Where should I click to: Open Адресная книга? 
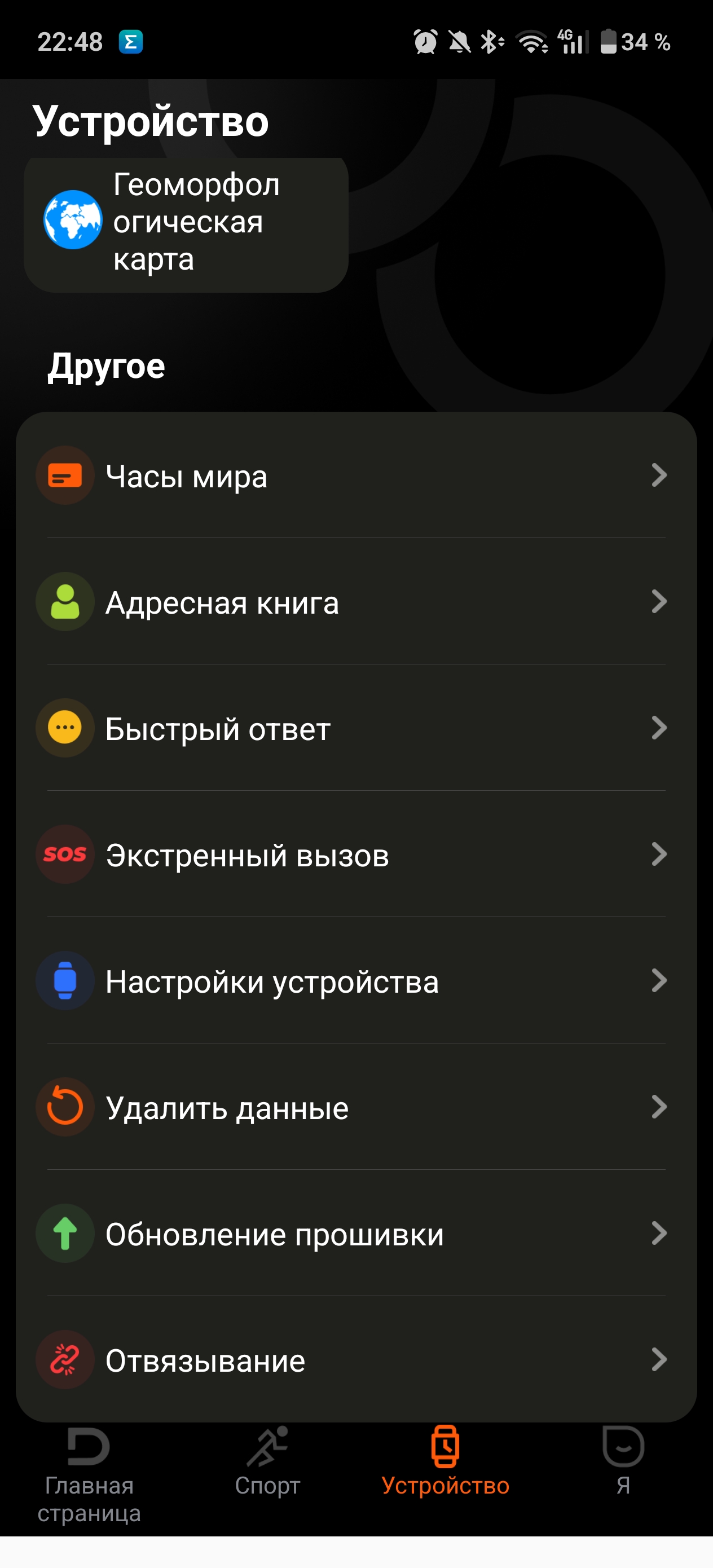pyautogui.click(x=356, y=602)
